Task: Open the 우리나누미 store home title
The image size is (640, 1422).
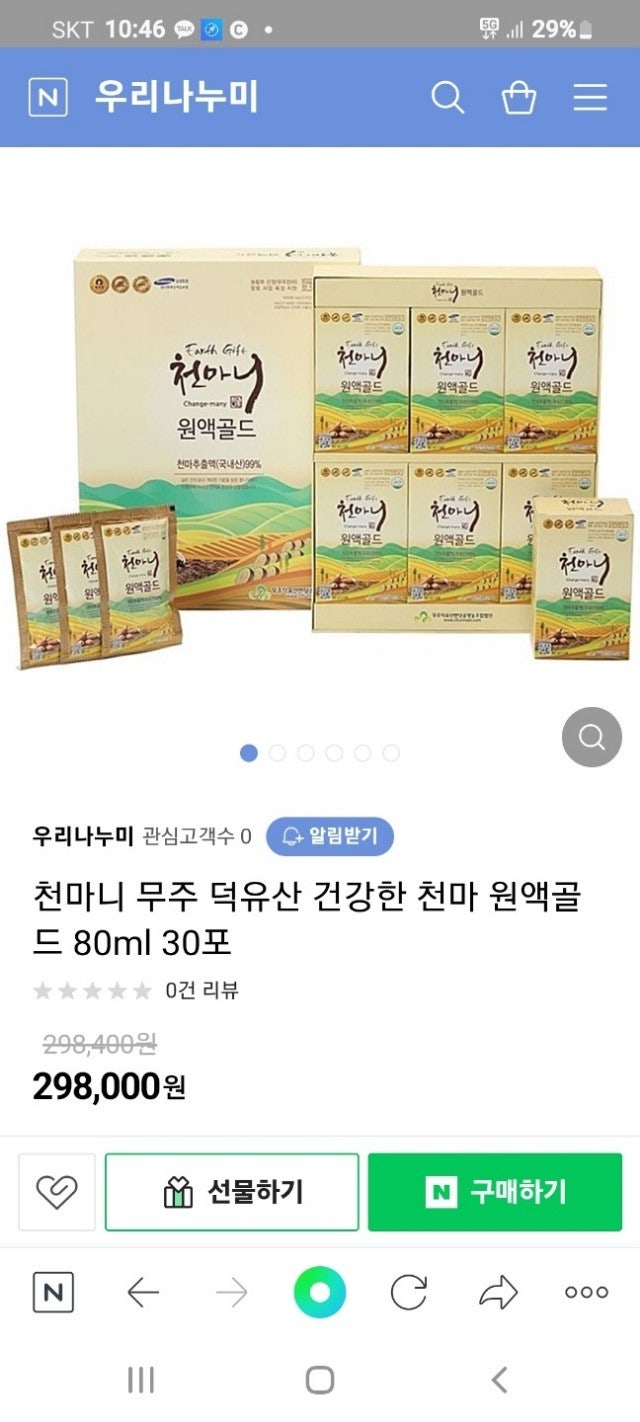Action: click(x=177, y=98)
